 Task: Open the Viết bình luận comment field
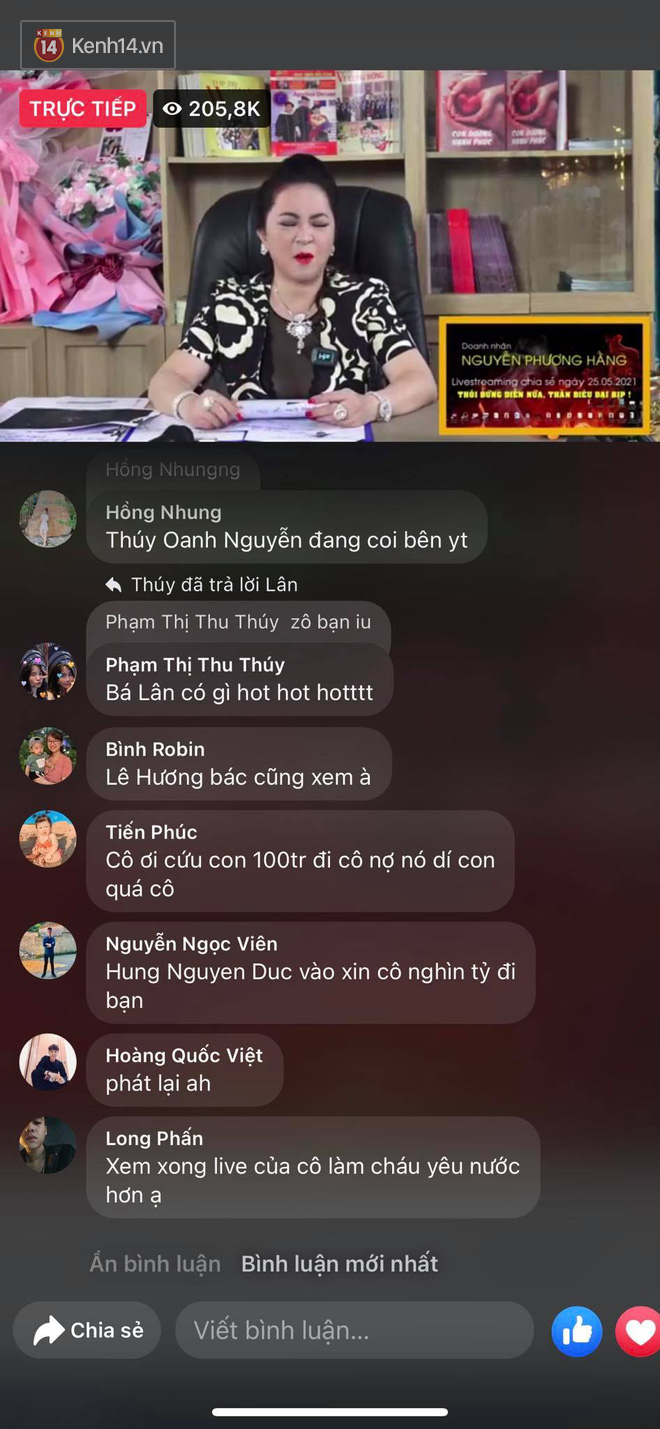point(354,1330)
